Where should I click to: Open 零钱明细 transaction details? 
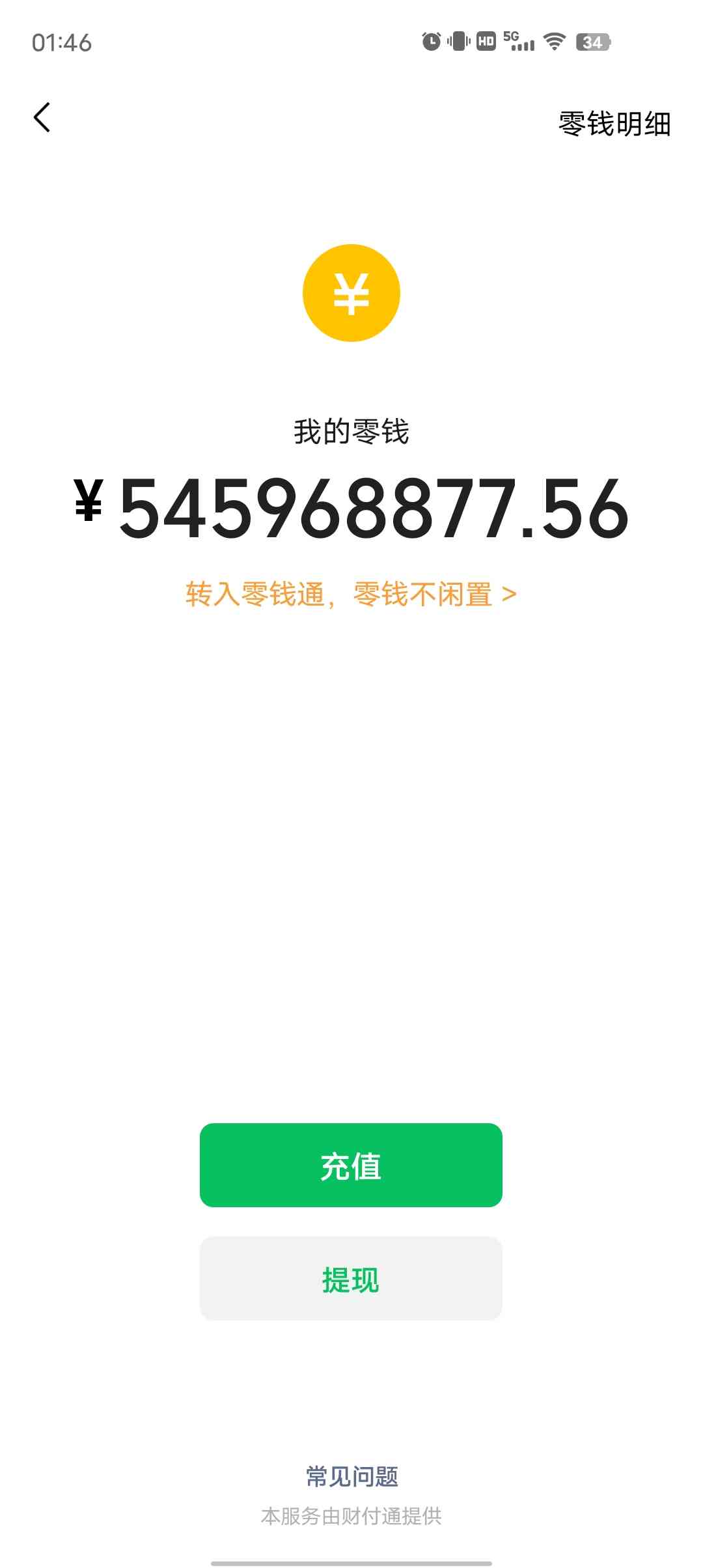[x=614, y=124]
